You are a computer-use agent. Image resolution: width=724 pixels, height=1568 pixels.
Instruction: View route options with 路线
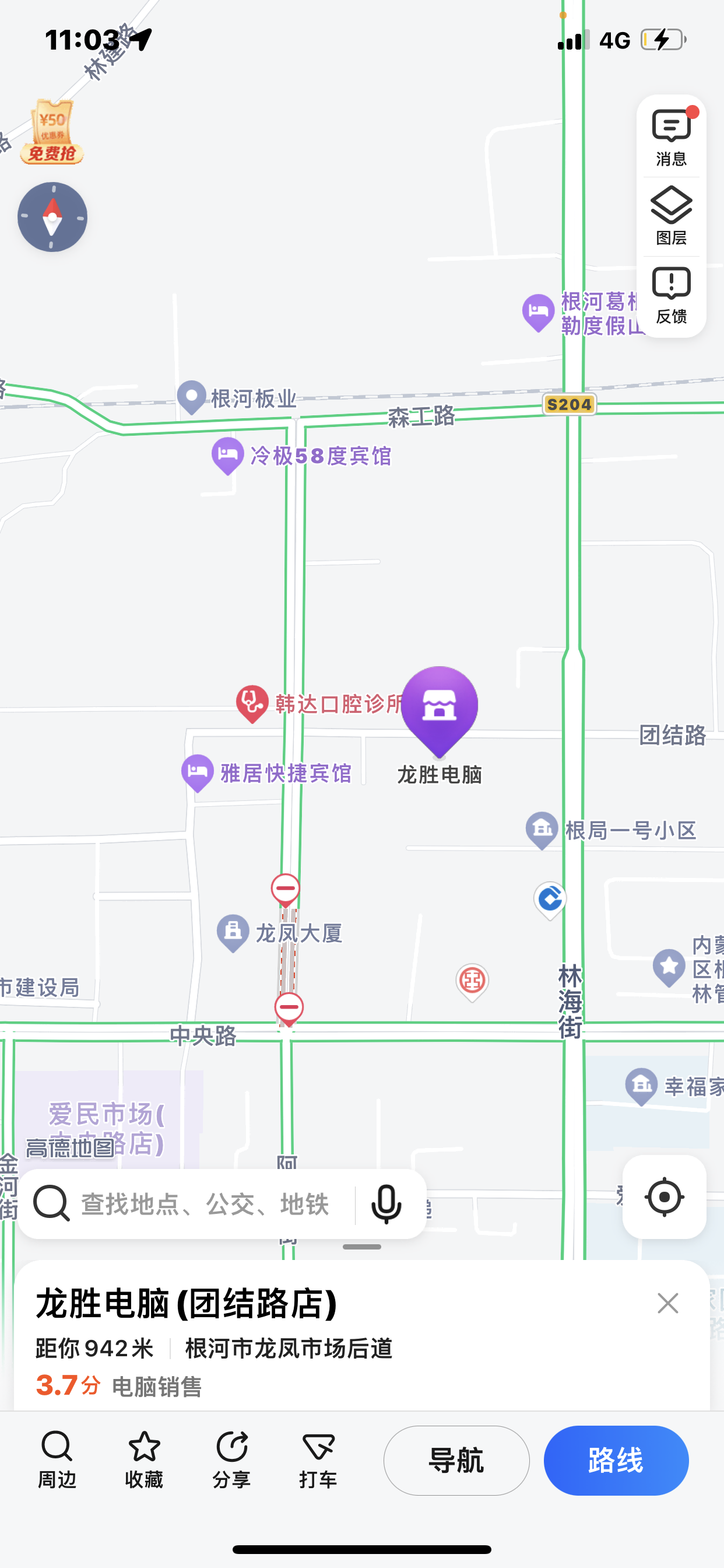pos(616,1460)
